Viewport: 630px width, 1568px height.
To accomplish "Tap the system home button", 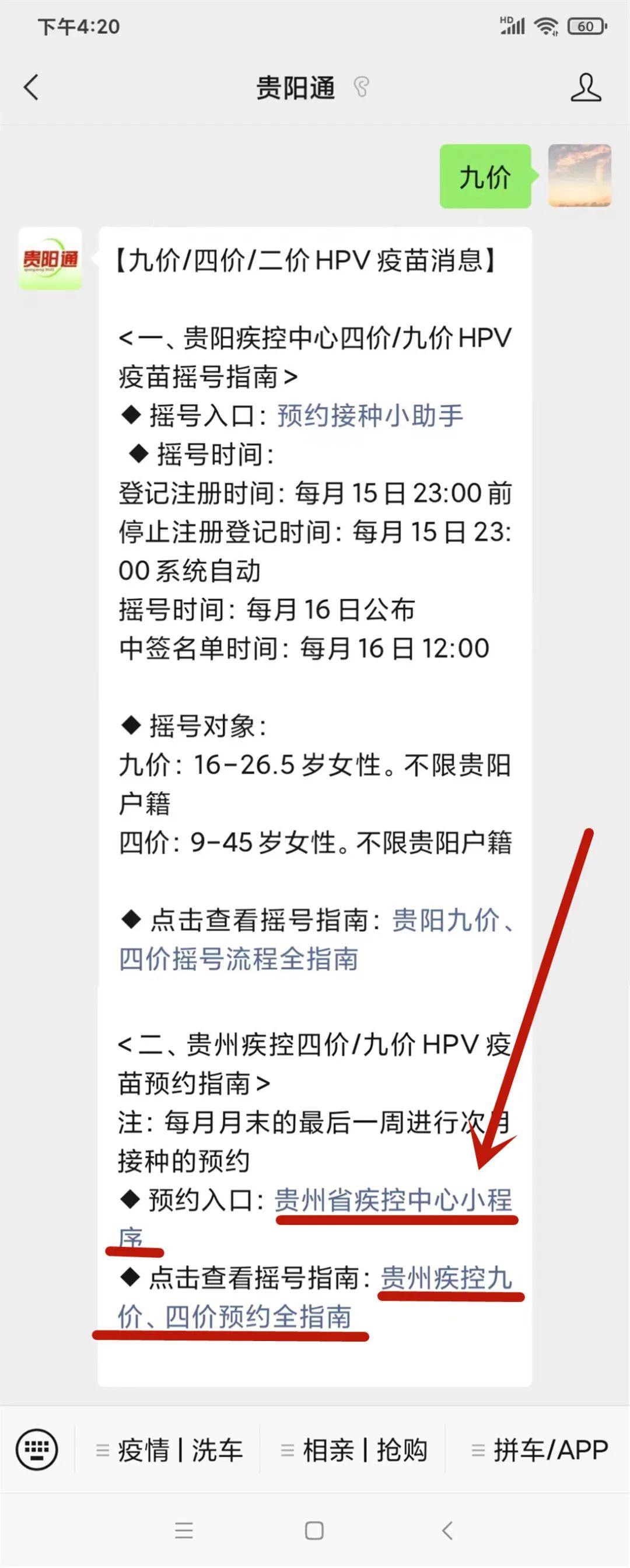I will tap(314, 1530).
